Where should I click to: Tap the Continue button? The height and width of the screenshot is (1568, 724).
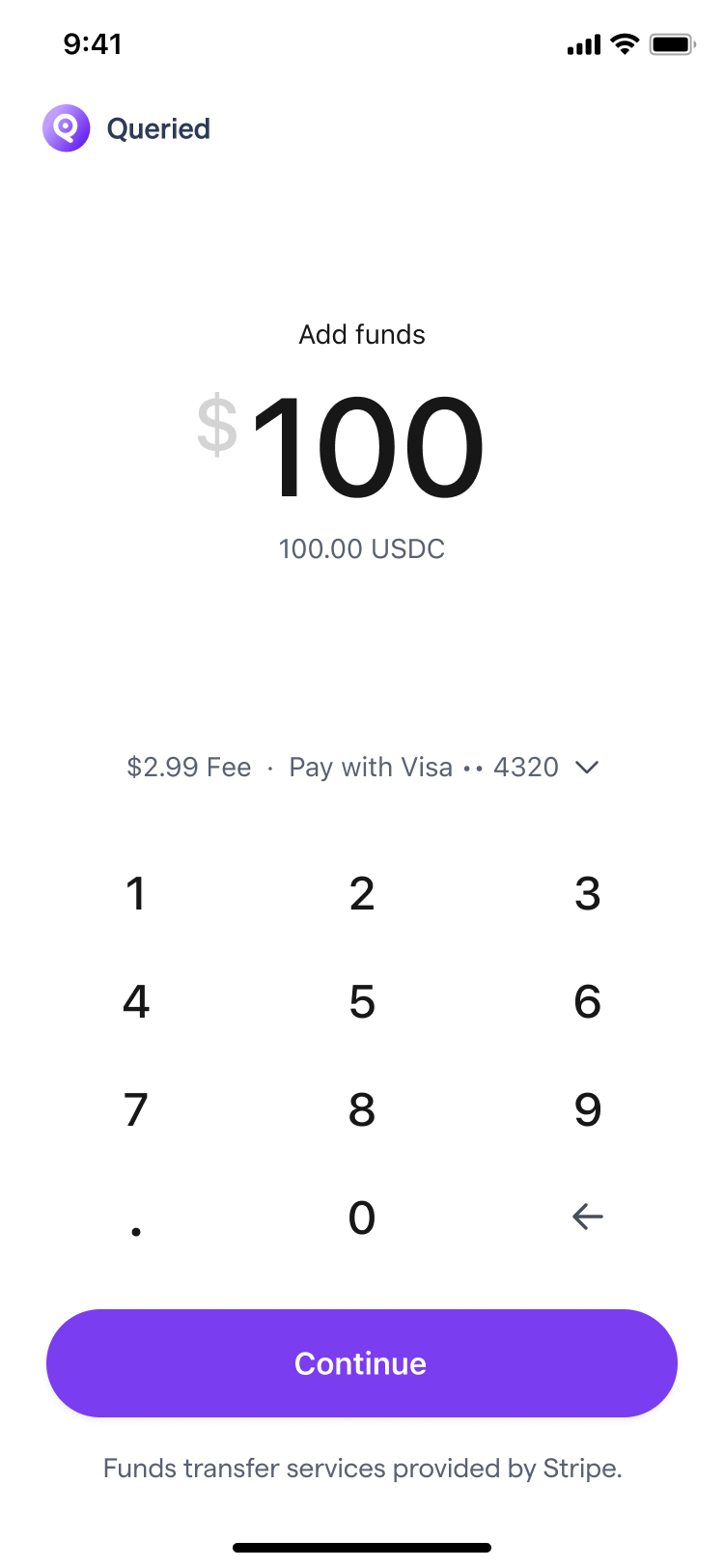(x=361, y=1362)
